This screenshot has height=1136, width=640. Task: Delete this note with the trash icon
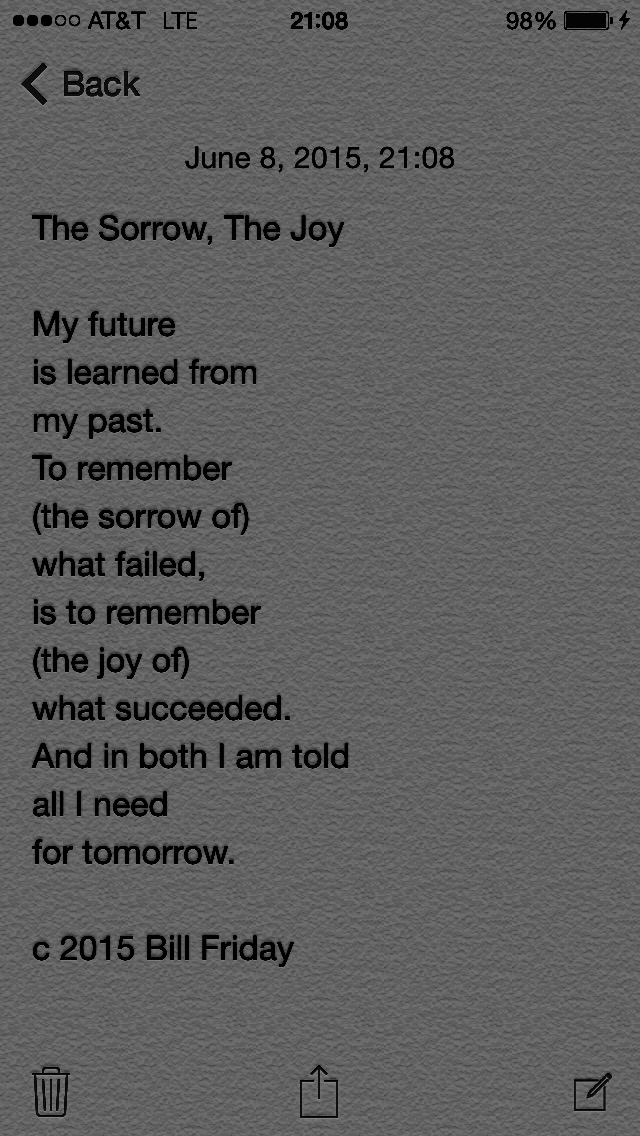[x=51, y=1090]
